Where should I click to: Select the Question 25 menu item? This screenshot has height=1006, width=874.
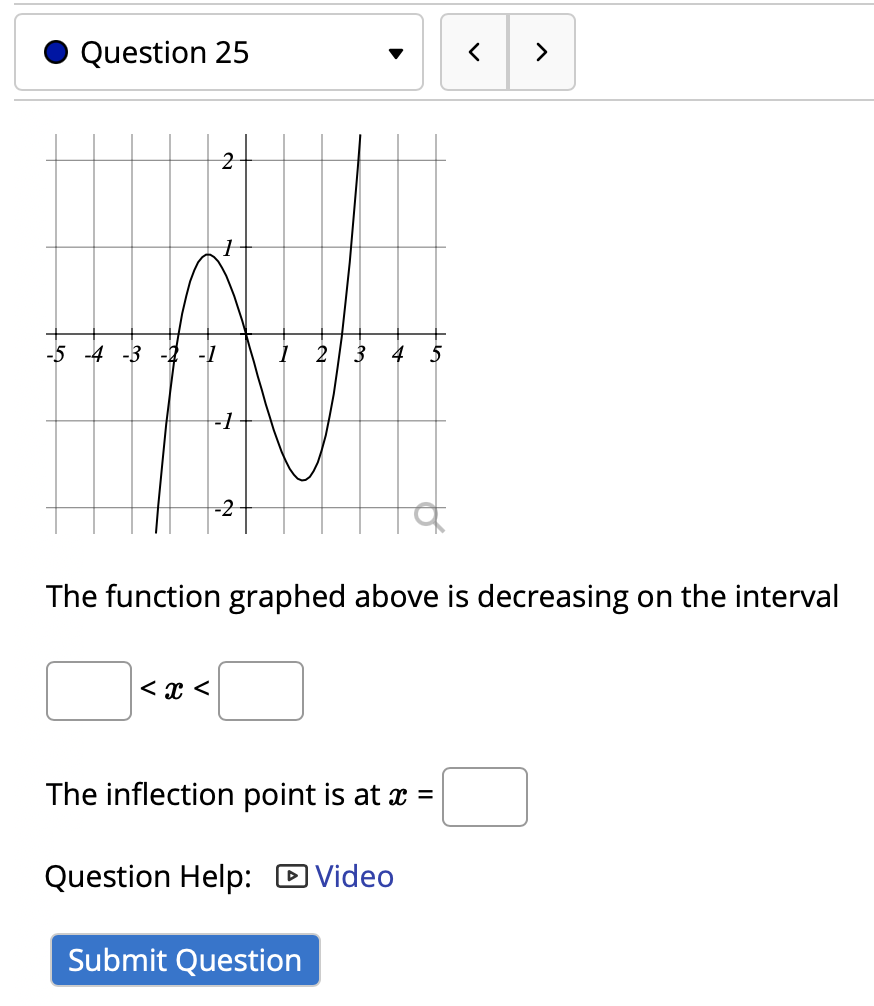click(x=164, y=52)
